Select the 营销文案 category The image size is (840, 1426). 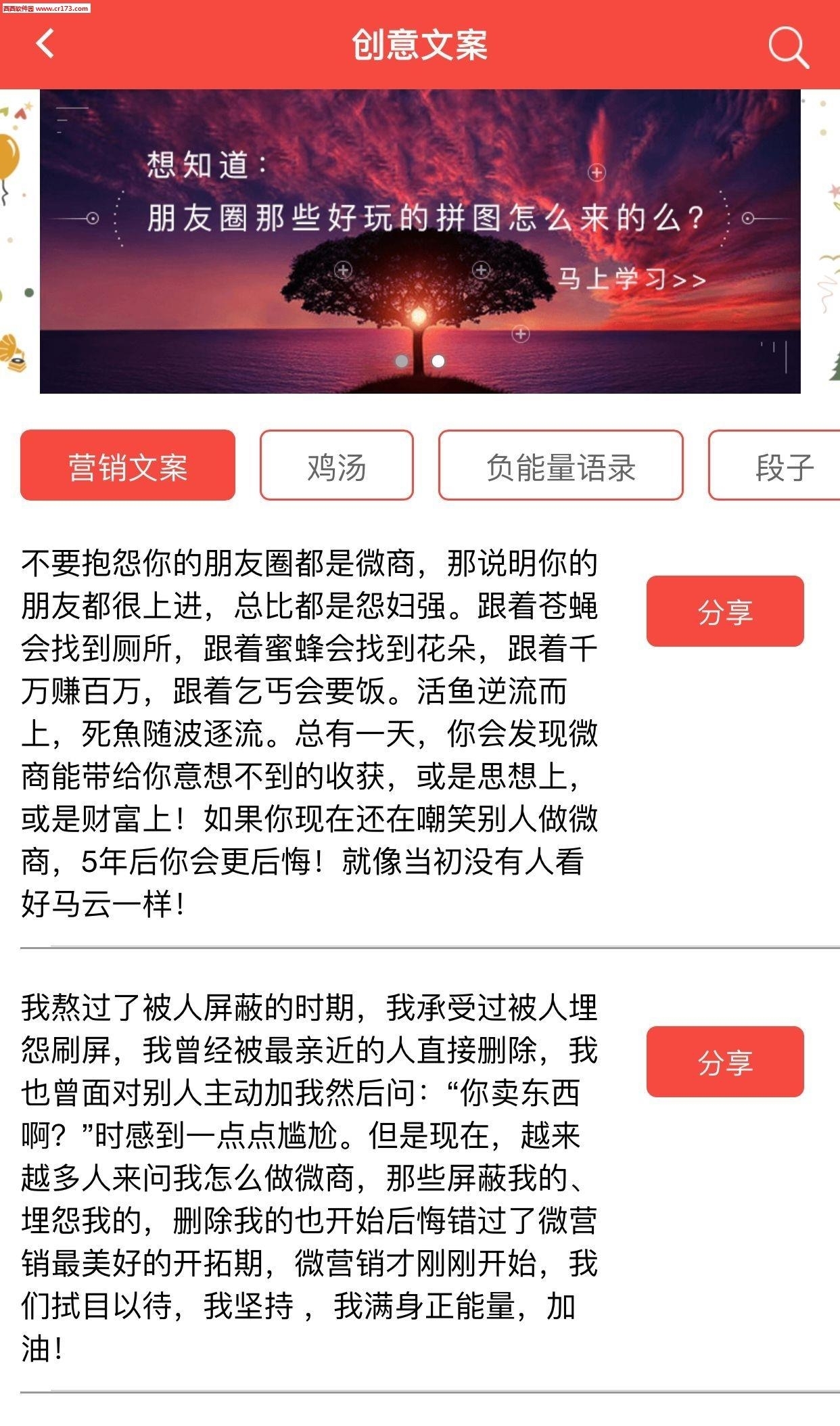[x=128, y=465]
